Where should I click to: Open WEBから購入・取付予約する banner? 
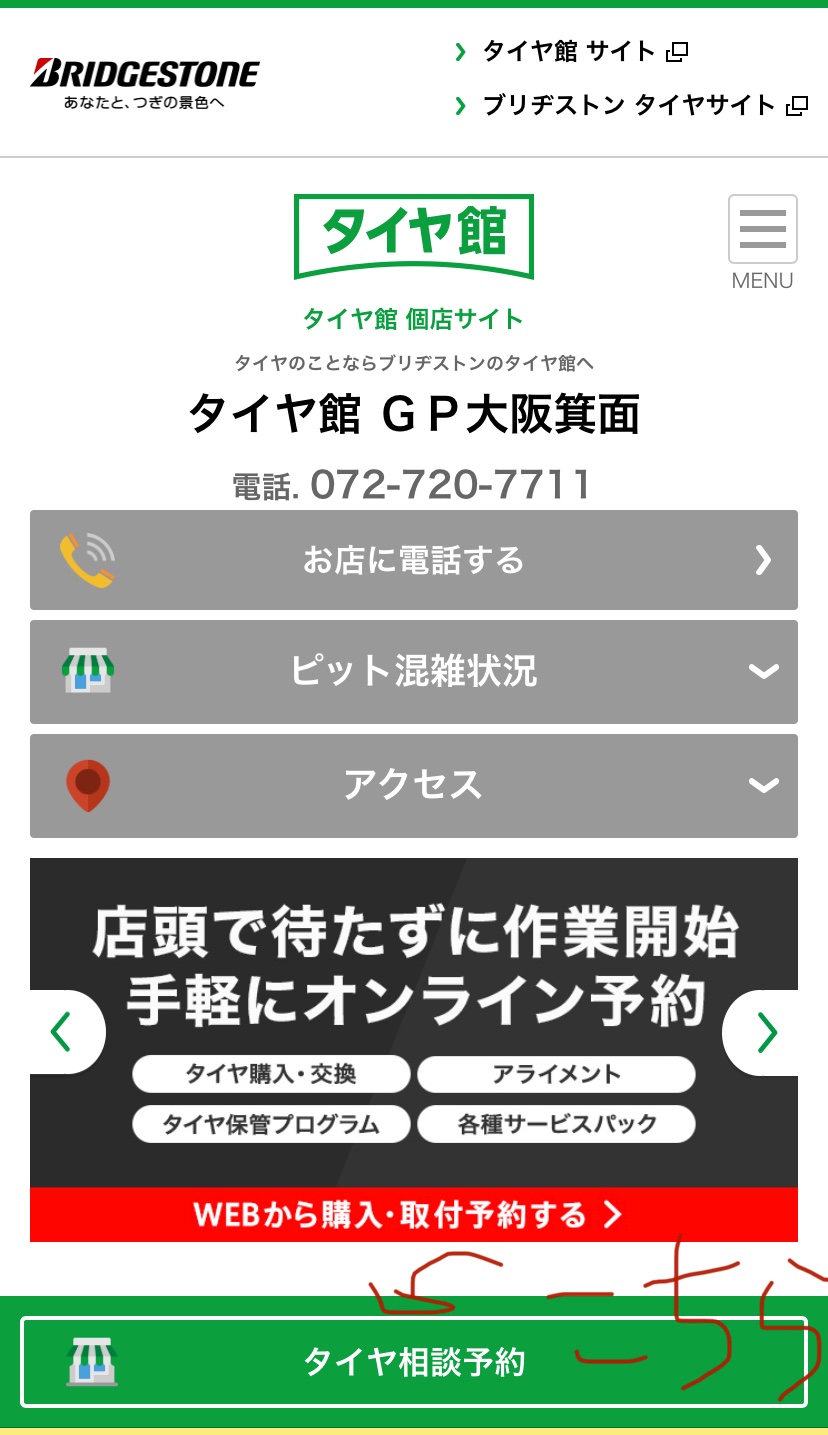(x=414, y=1214)
